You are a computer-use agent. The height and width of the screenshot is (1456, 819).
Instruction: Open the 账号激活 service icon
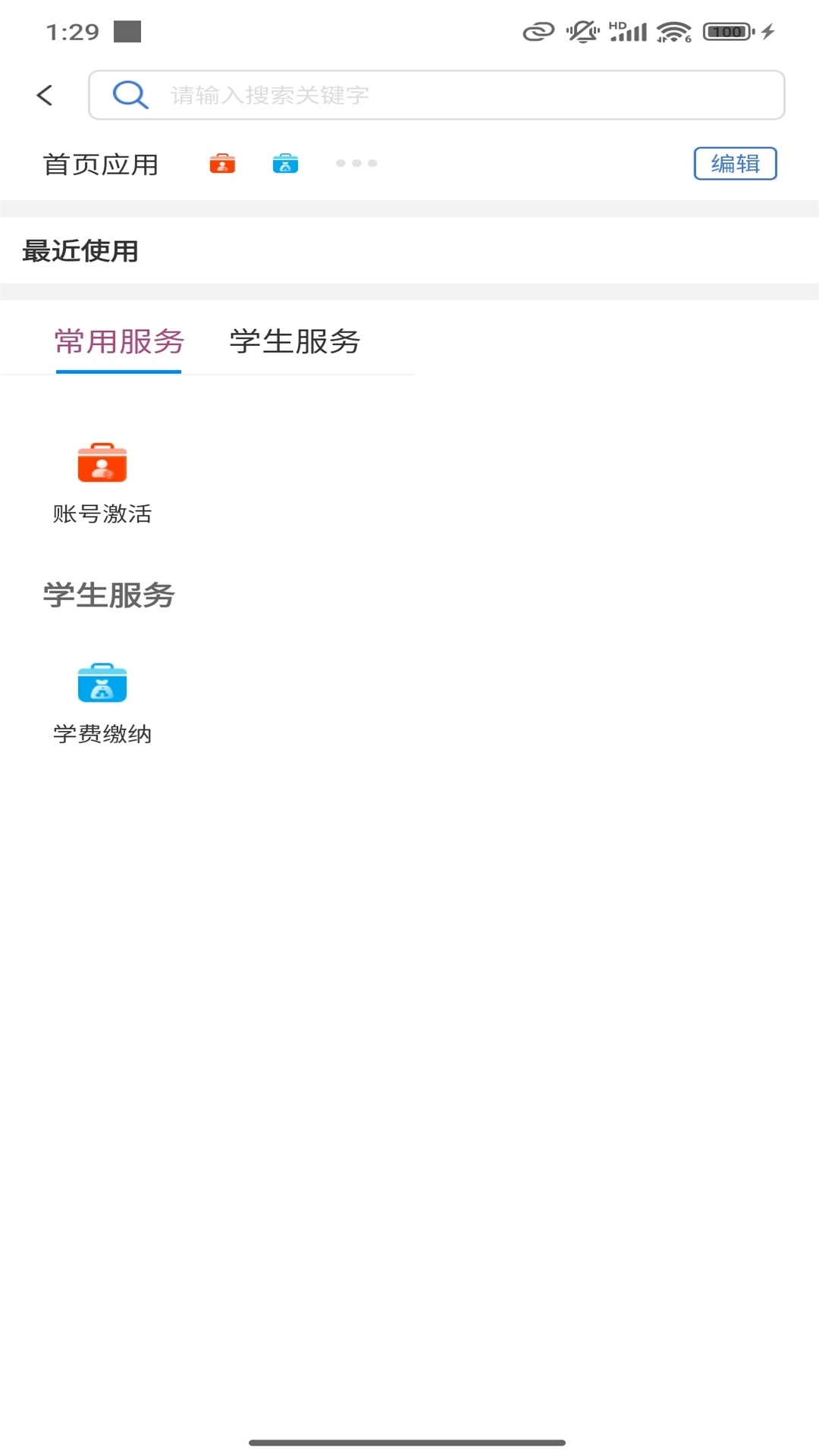pos(102,464)
